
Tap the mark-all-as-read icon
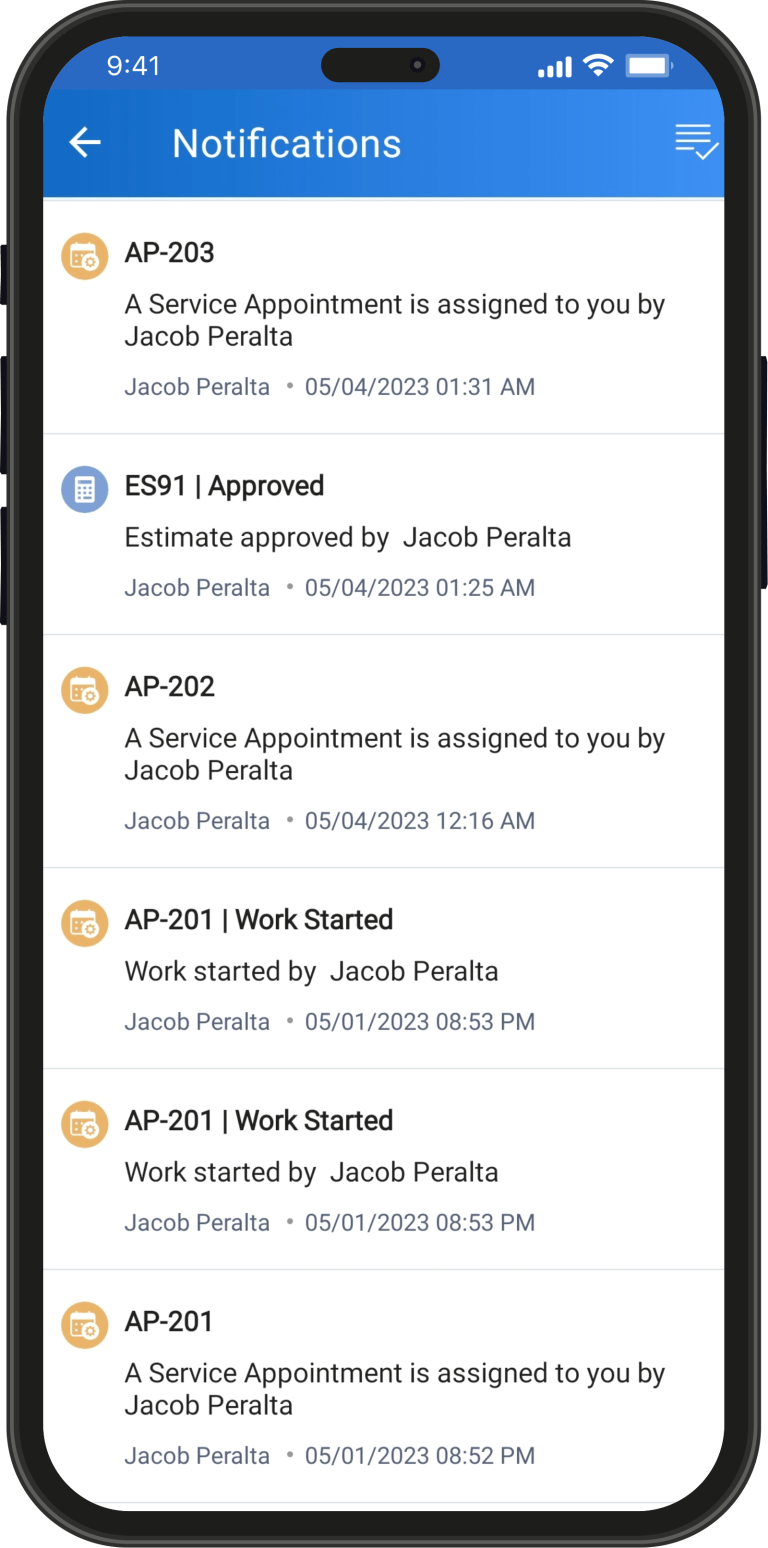pyautogui.click(x=698, y=143)
